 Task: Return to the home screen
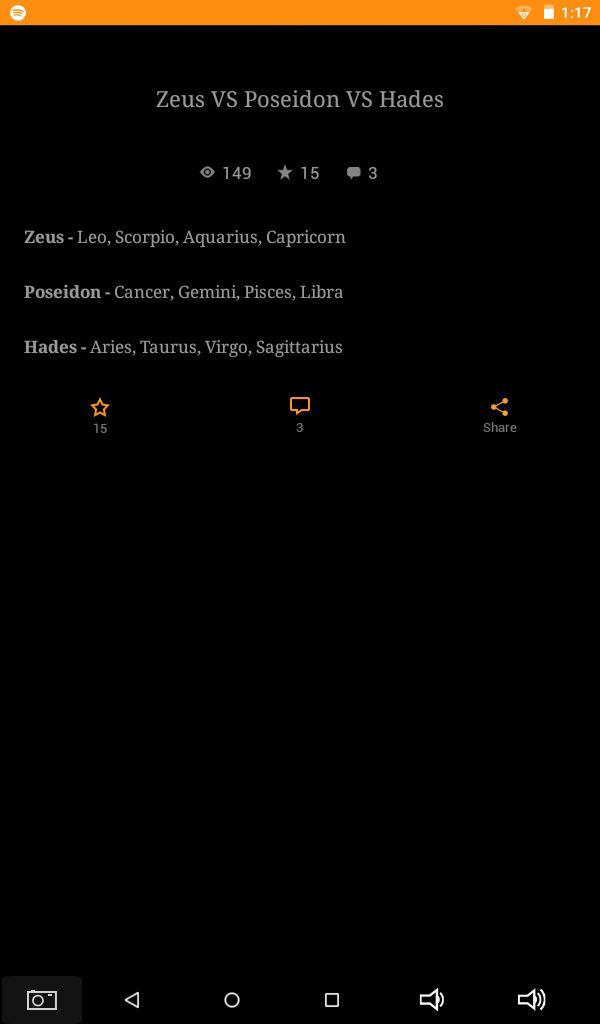(232, 999)
